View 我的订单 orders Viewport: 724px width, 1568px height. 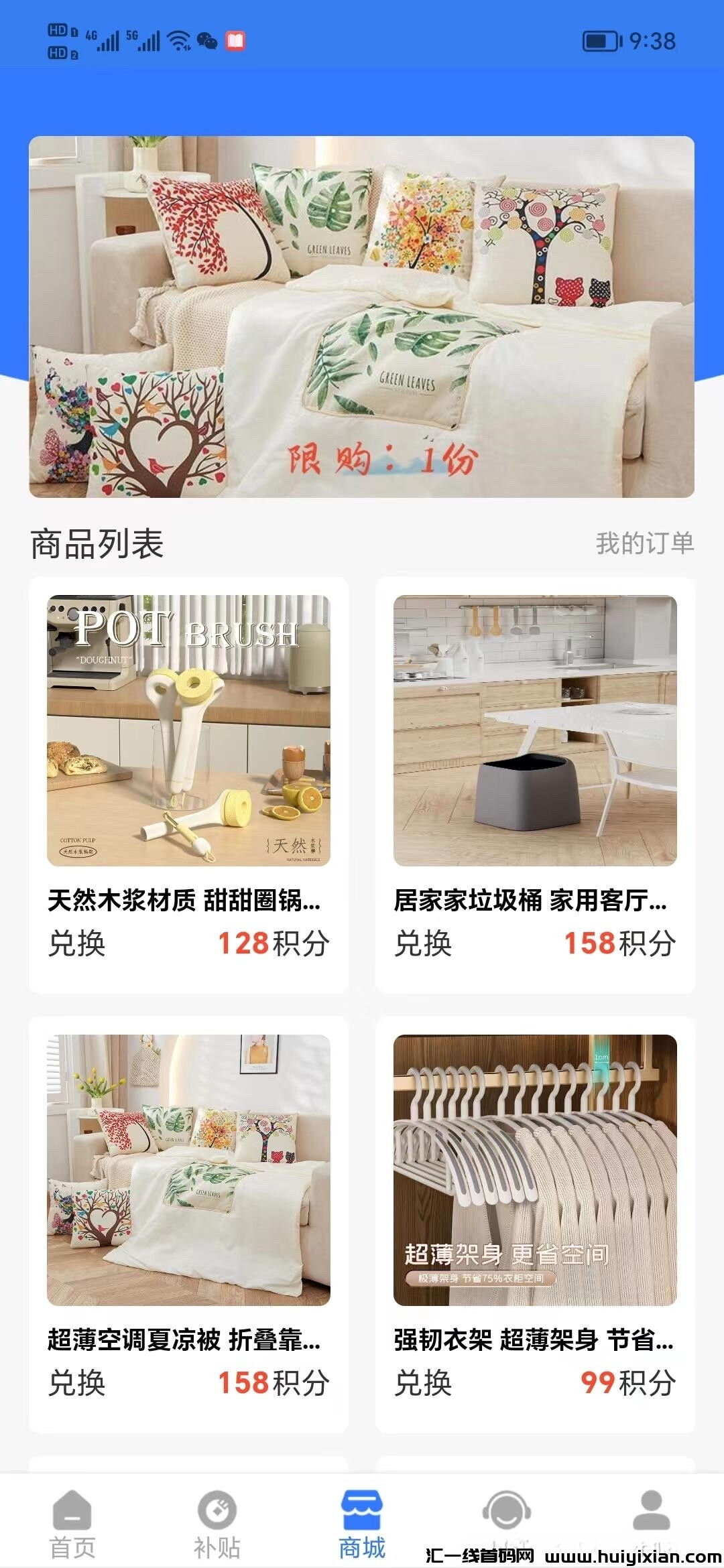pos(644,543)
